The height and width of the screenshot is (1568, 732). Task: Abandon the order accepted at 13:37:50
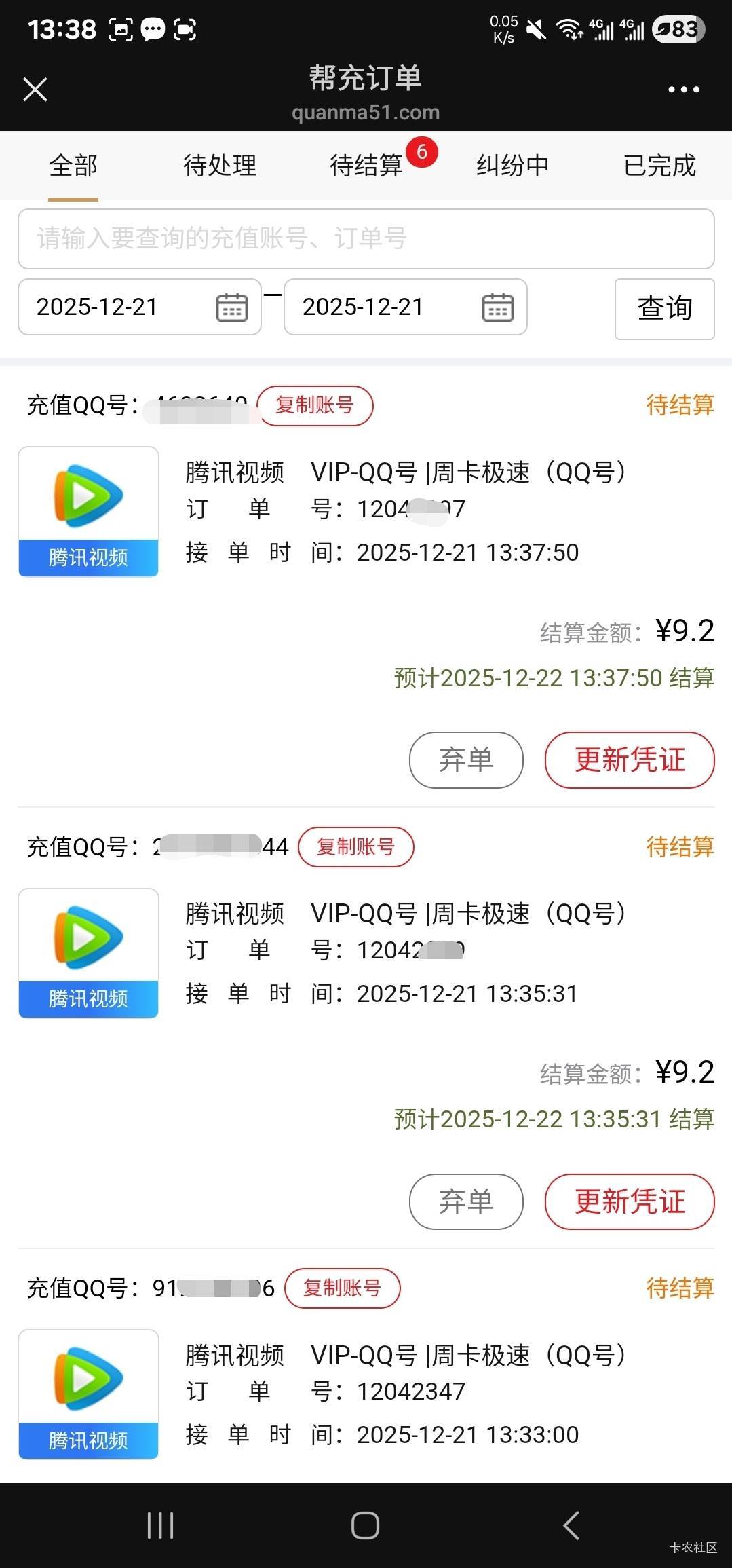coord(466,760)
